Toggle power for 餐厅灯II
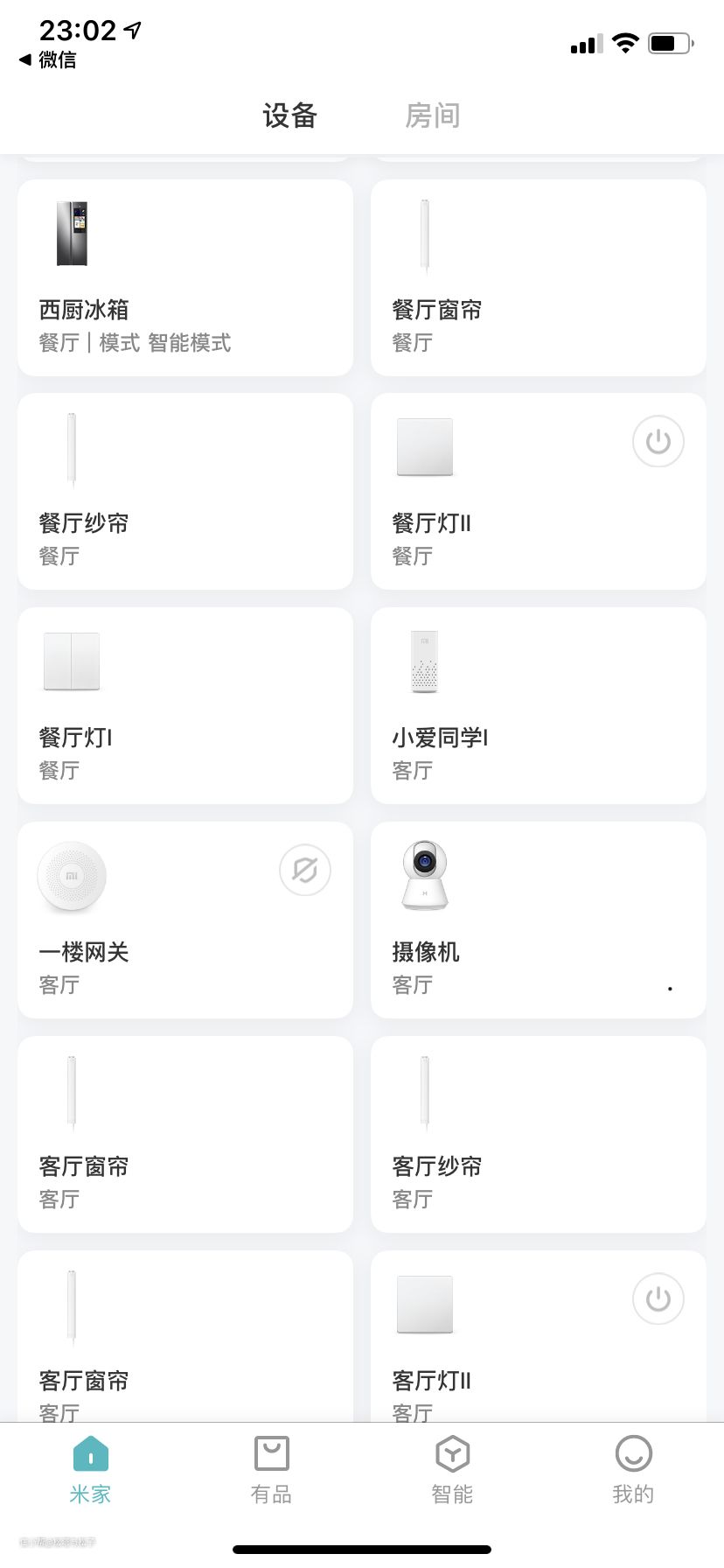 click(x=658, y=442)
